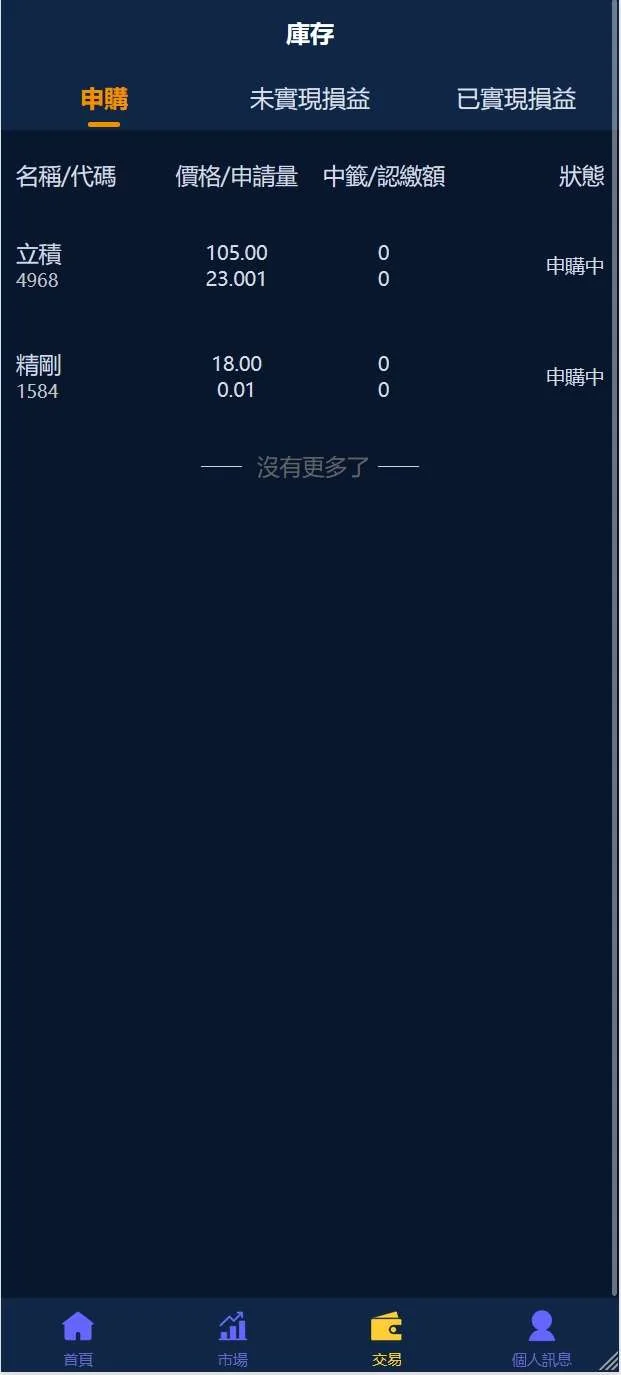Switch to the 市場 market tab
Viewport: 621px width, 1375px height.
tap(233, 1337)
